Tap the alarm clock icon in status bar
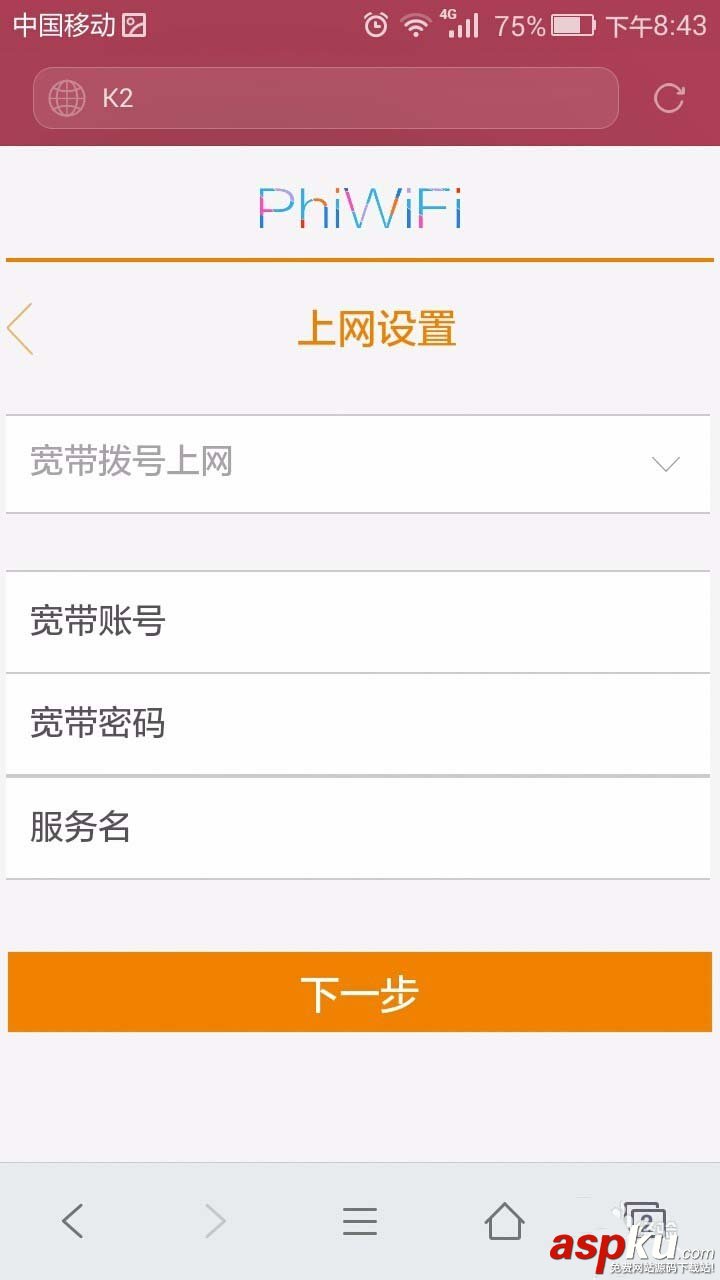Image resolution: width=720 pixels, height=1280 pixels. [x=374, y=25]
